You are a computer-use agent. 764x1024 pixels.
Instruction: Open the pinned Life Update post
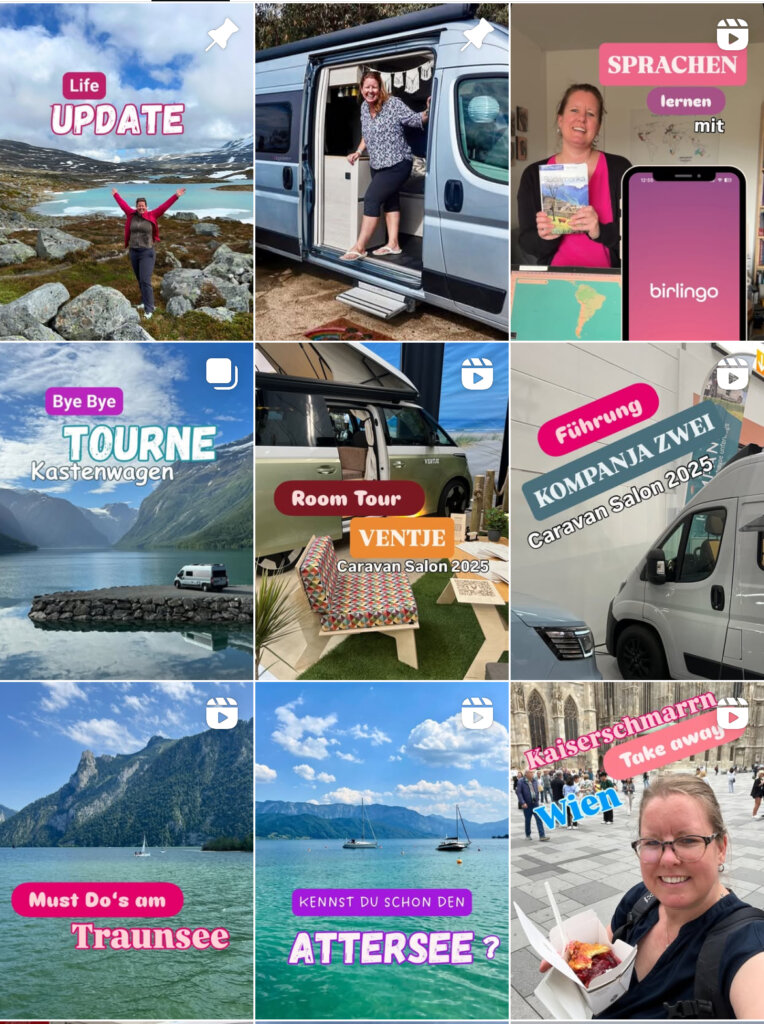pos(126,170)
